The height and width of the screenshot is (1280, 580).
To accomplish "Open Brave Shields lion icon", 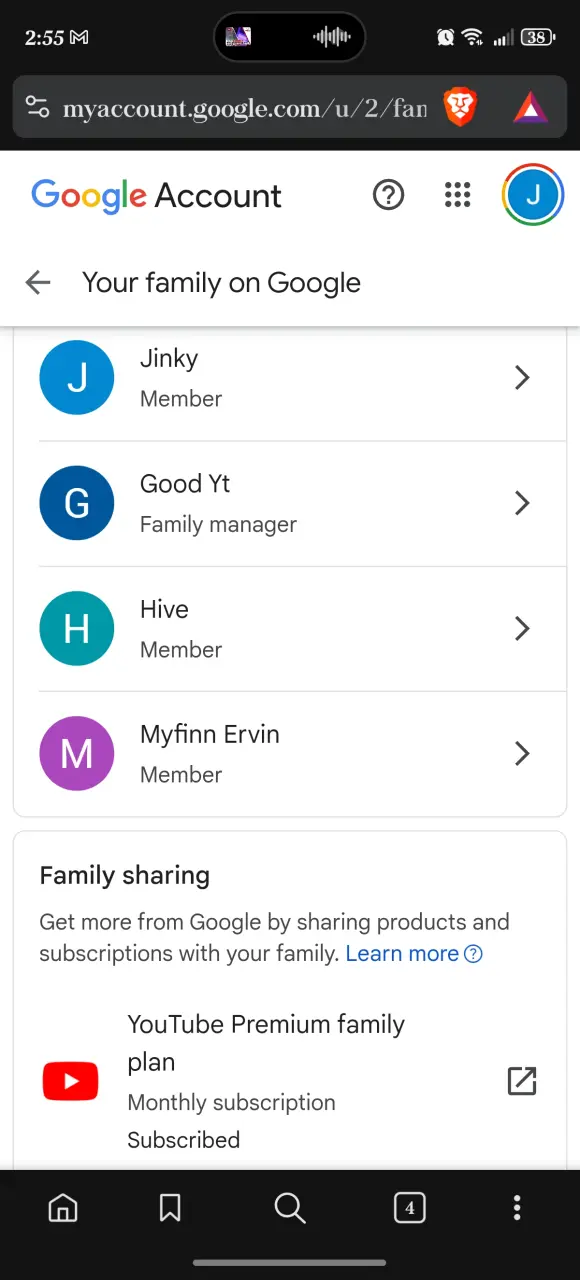I will (460, 107).
